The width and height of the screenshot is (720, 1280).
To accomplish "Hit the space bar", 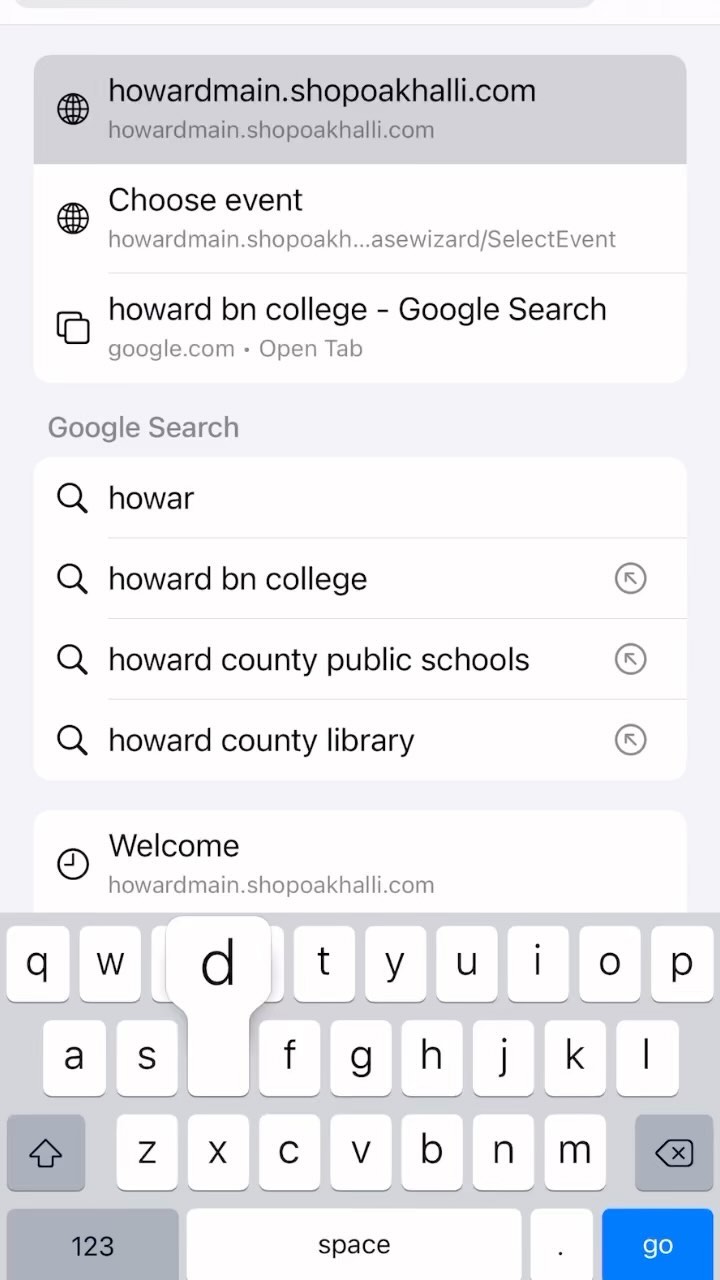I will 354,1245.
